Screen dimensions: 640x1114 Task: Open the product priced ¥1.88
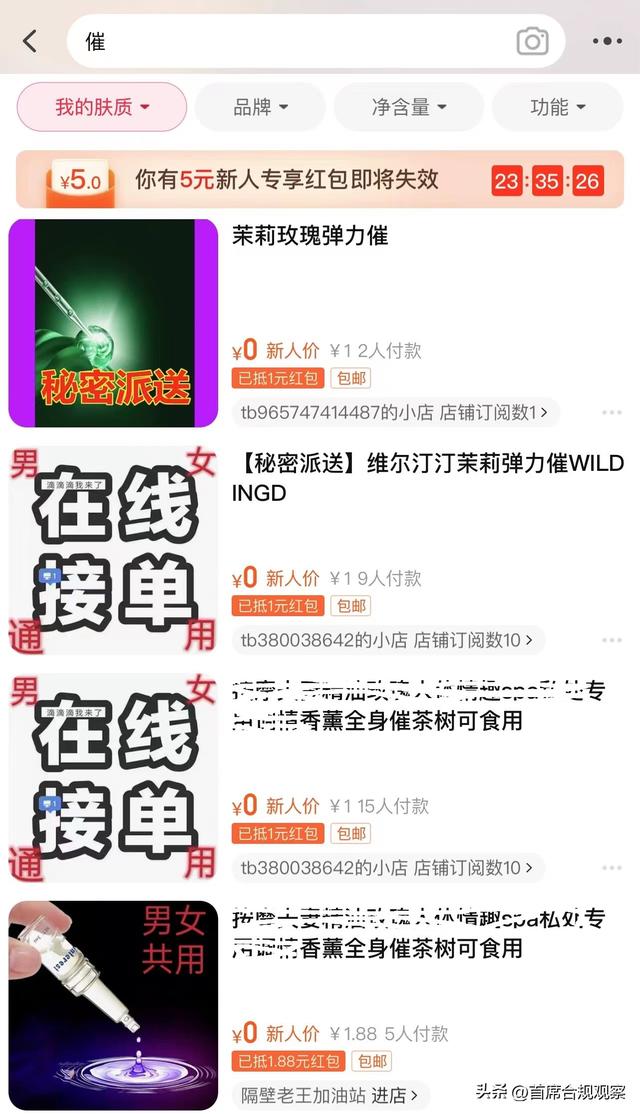click(x=420, y=932)
